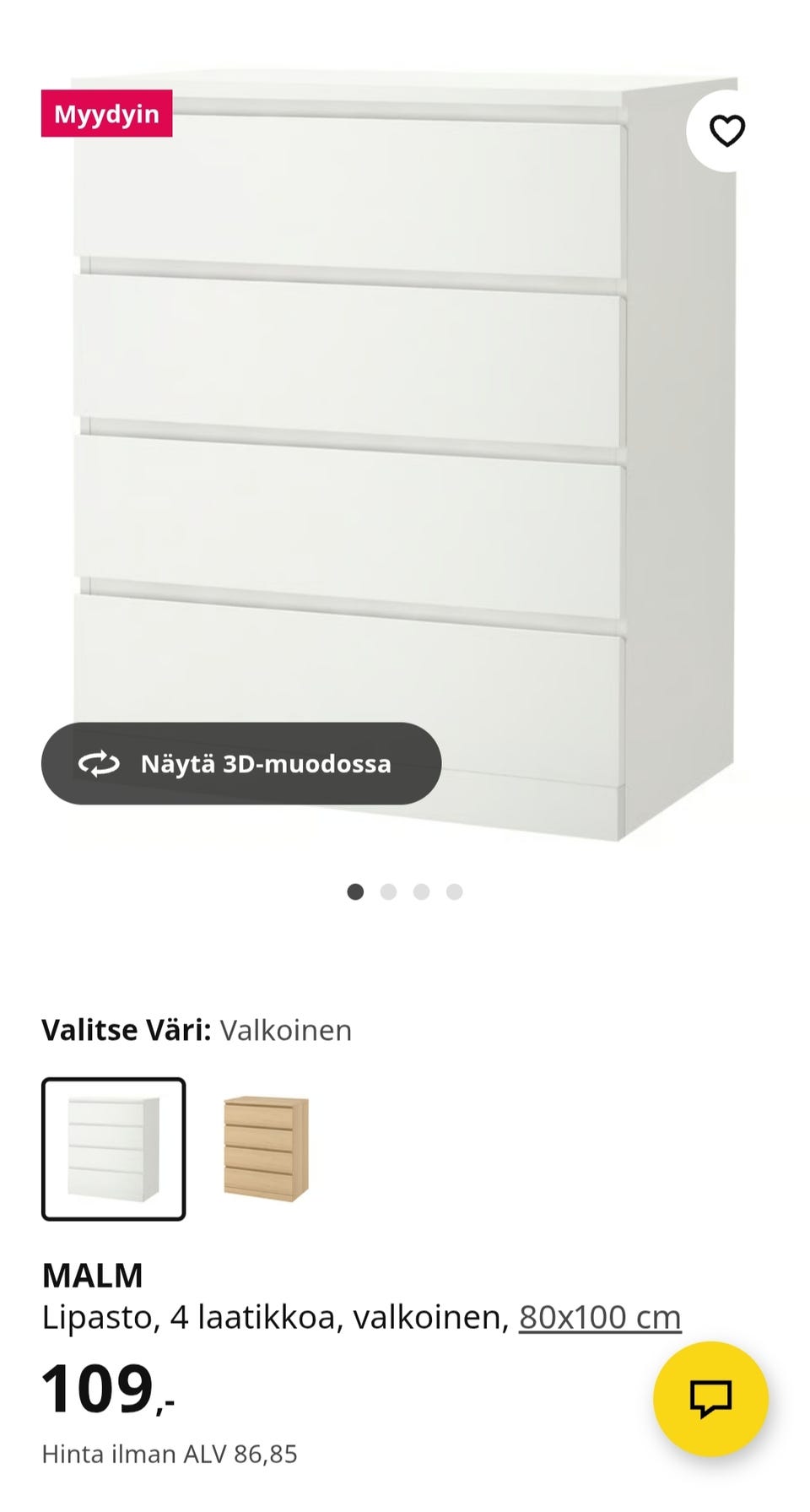Add the MALM dresser to favorites with the heart icon
This screenshot has width=810, height=1512.
pos(727,131)
